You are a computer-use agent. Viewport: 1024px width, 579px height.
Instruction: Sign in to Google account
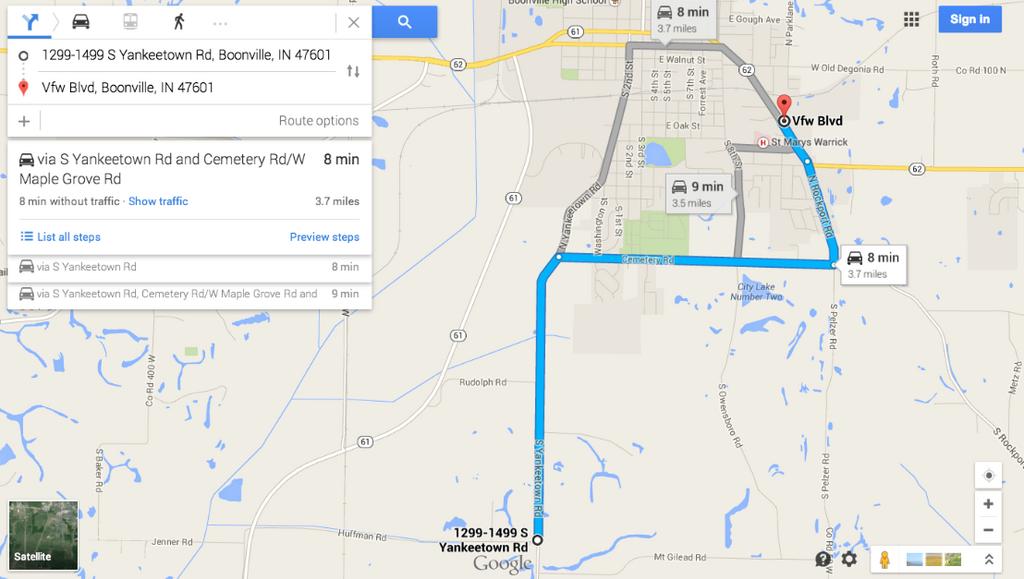969,19
